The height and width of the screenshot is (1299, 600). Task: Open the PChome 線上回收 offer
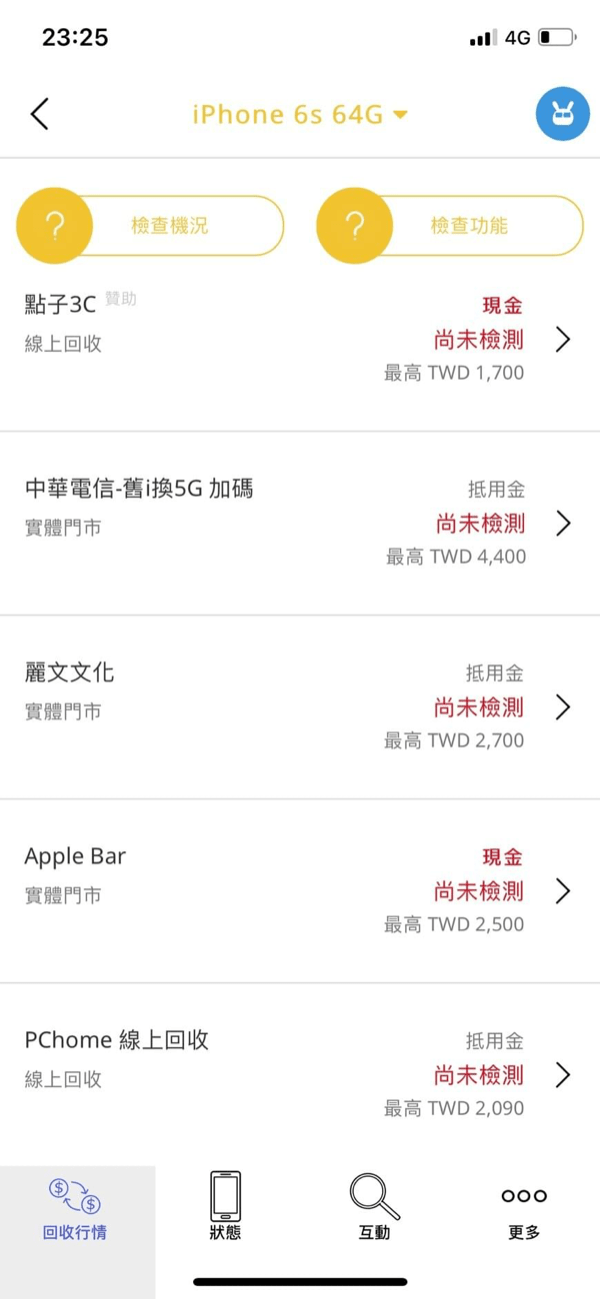pos(300,1074)
